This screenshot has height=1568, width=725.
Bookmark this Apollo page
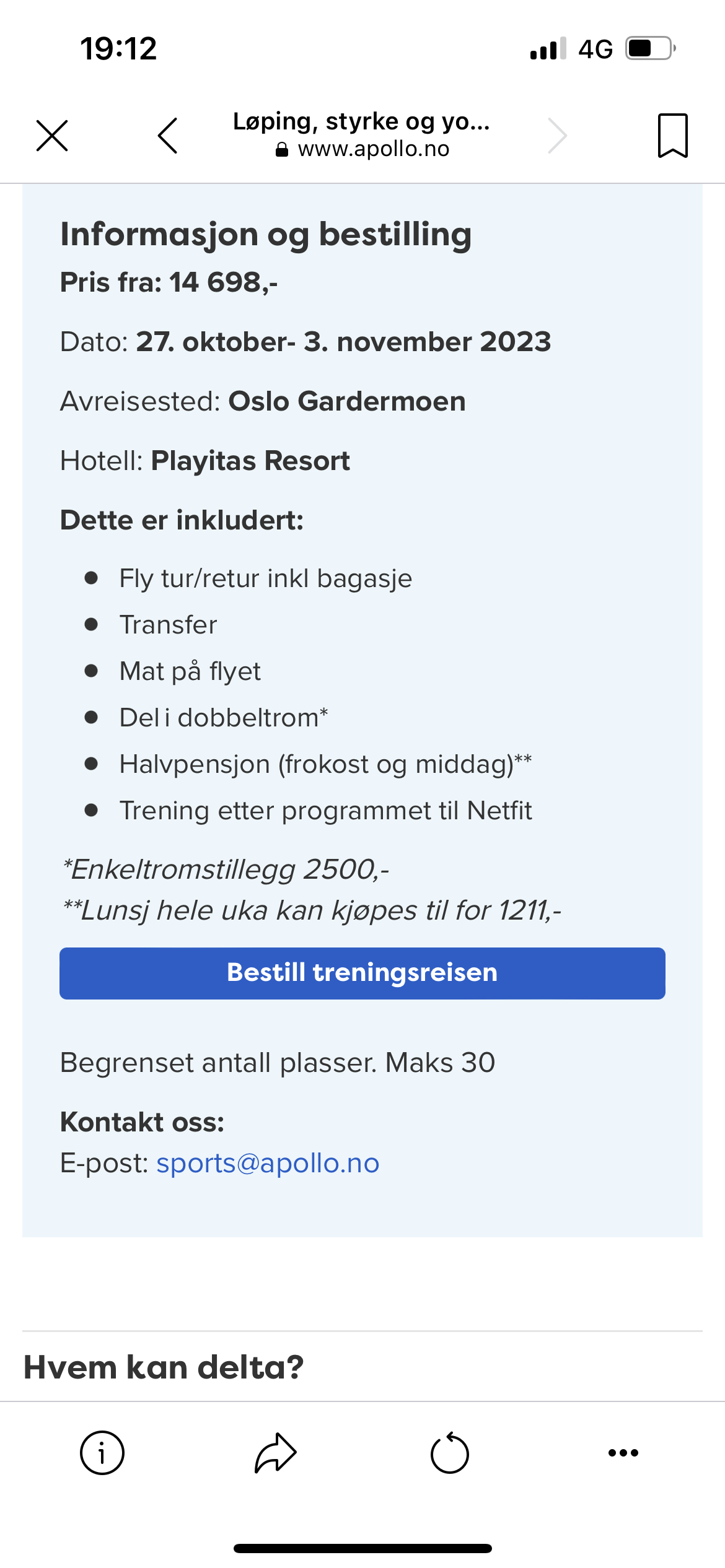click(673, 136)
